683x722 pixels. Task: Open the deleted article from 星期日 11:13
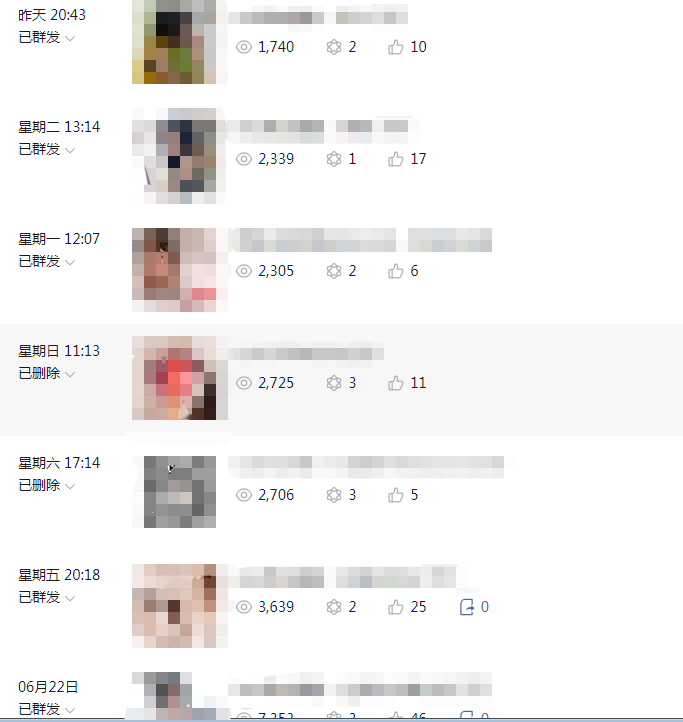(174, 377)
